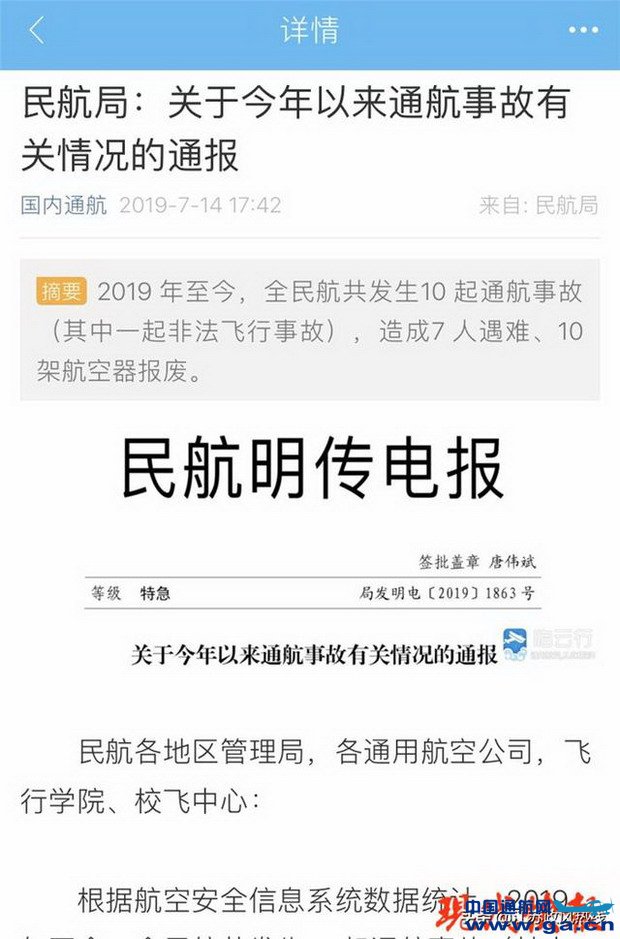Open the 国内通航 category link

point(64,206)
